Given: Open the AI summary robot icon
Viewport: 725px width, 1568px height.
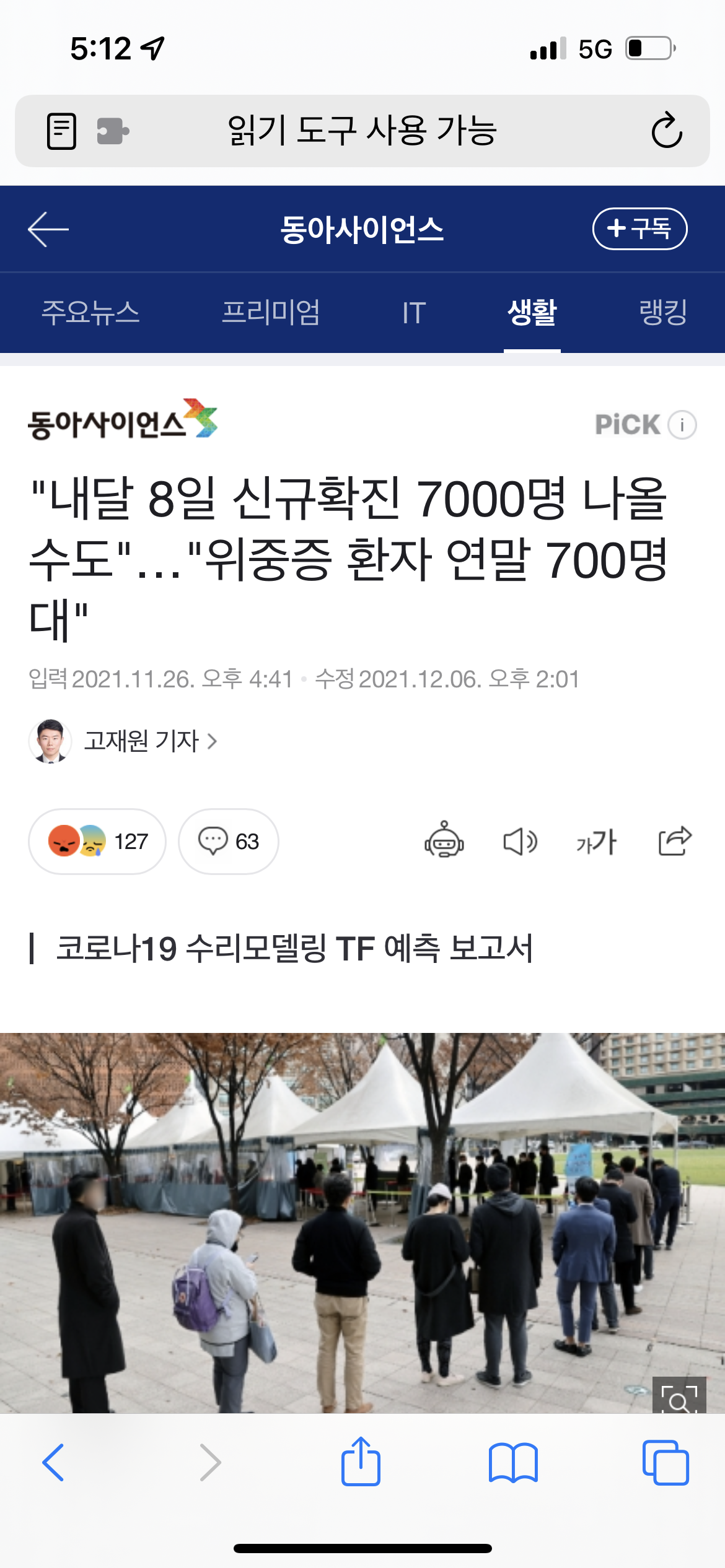Looking at the screenshot, I should [x=444, y=840].
